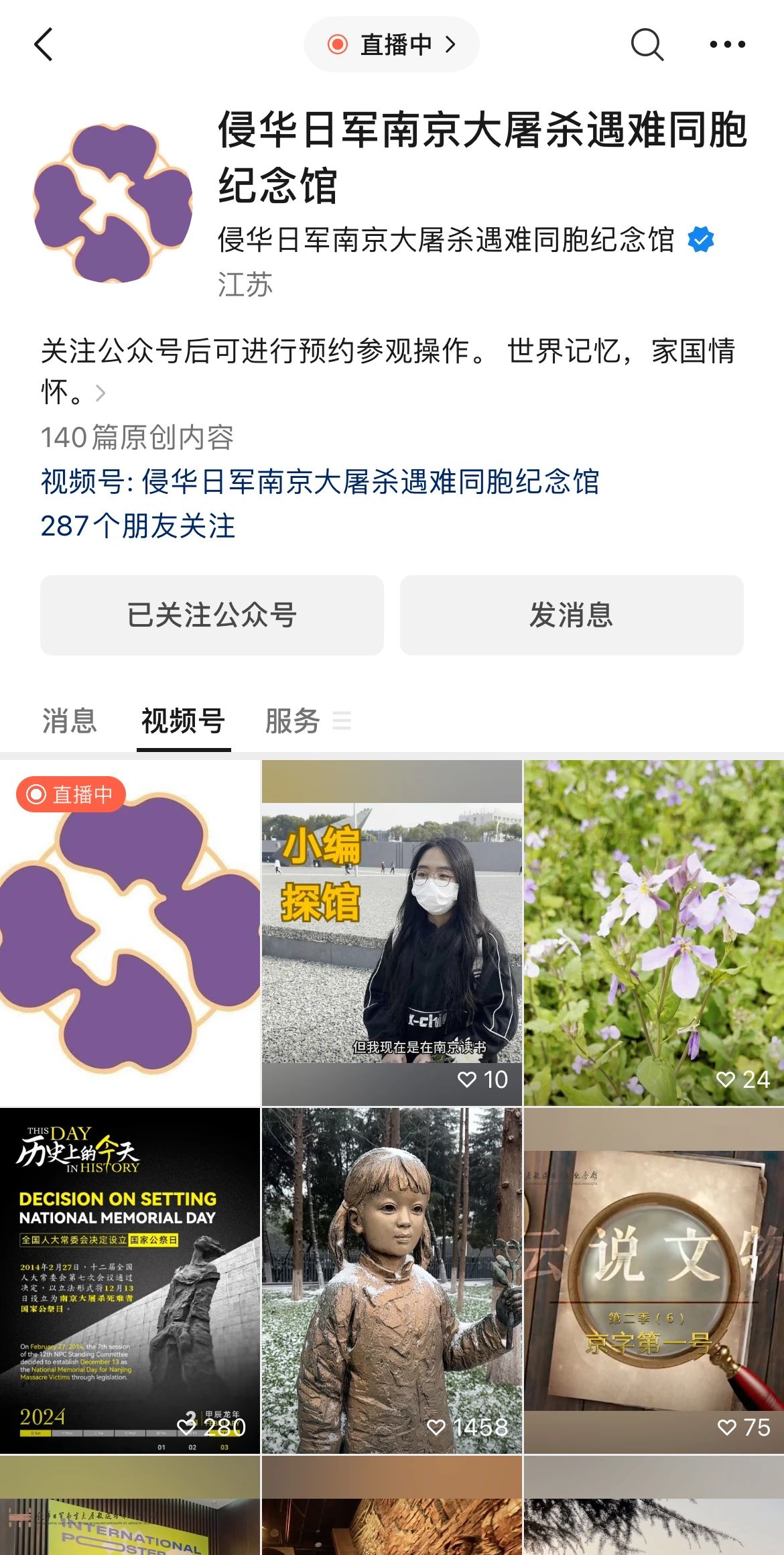Watch the 直播中 live video tile
The width and height of the screenshot is (784, 1555).
point(130,932)
